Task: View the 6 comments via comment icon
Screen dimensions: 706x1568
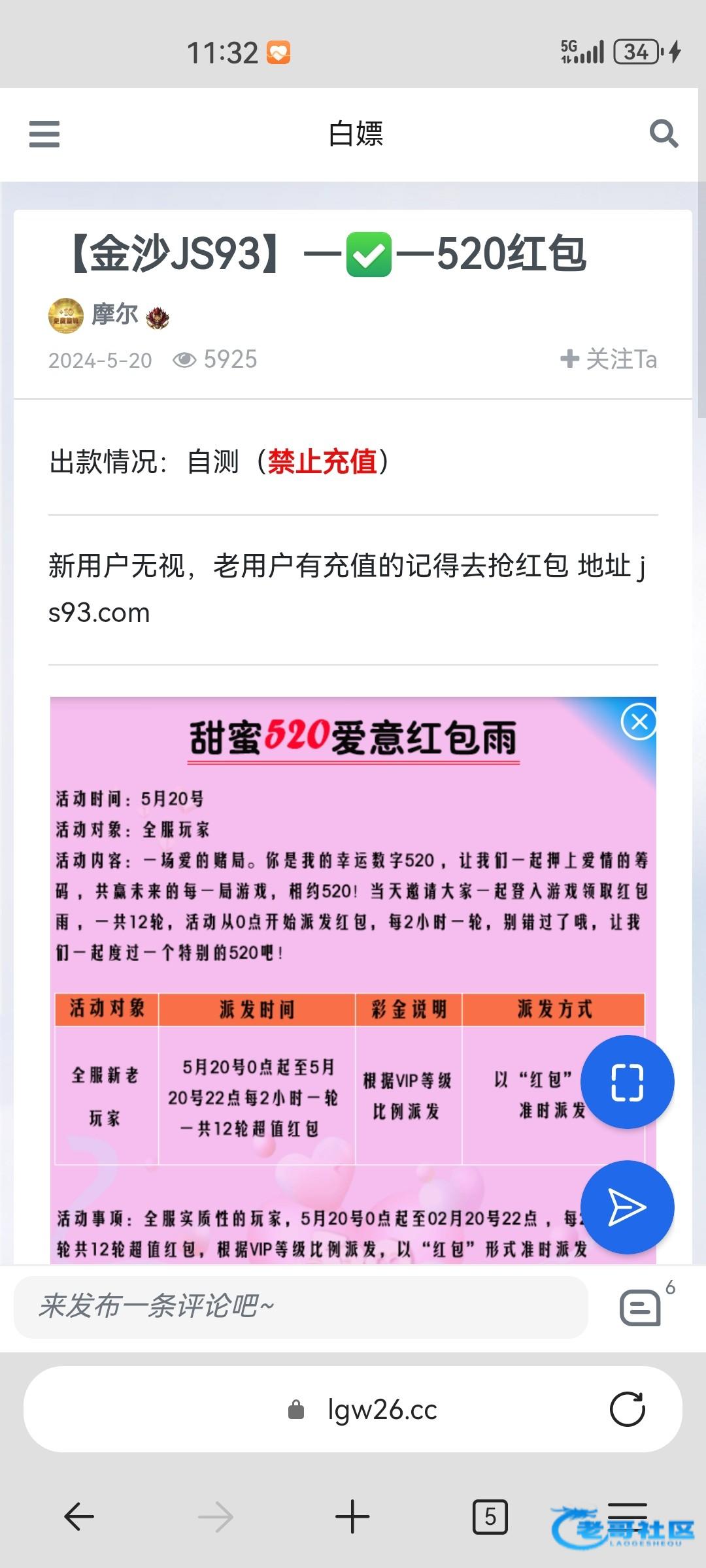Action: pyautogui.click(x=641, y=1308)
